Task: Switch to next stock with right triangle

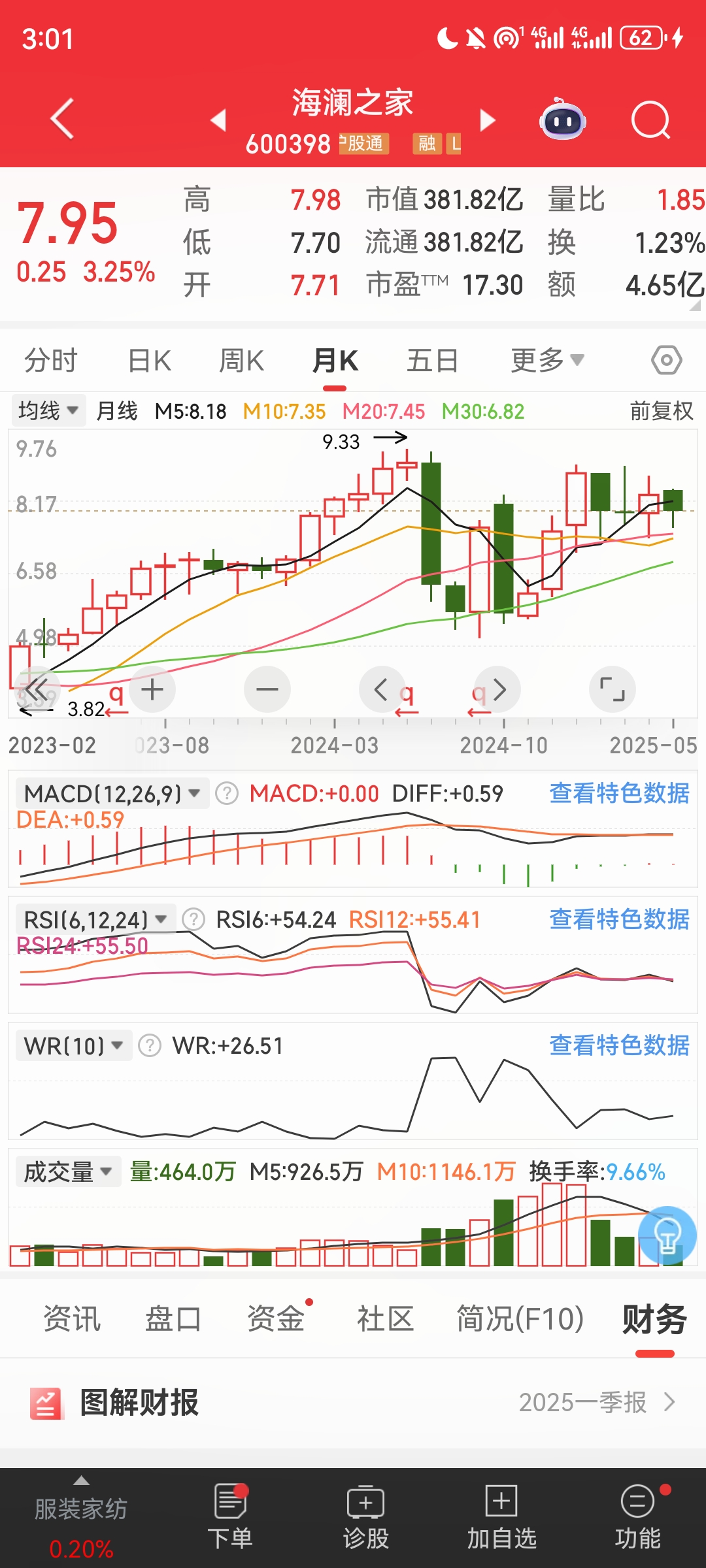Action: coord(488,120)
